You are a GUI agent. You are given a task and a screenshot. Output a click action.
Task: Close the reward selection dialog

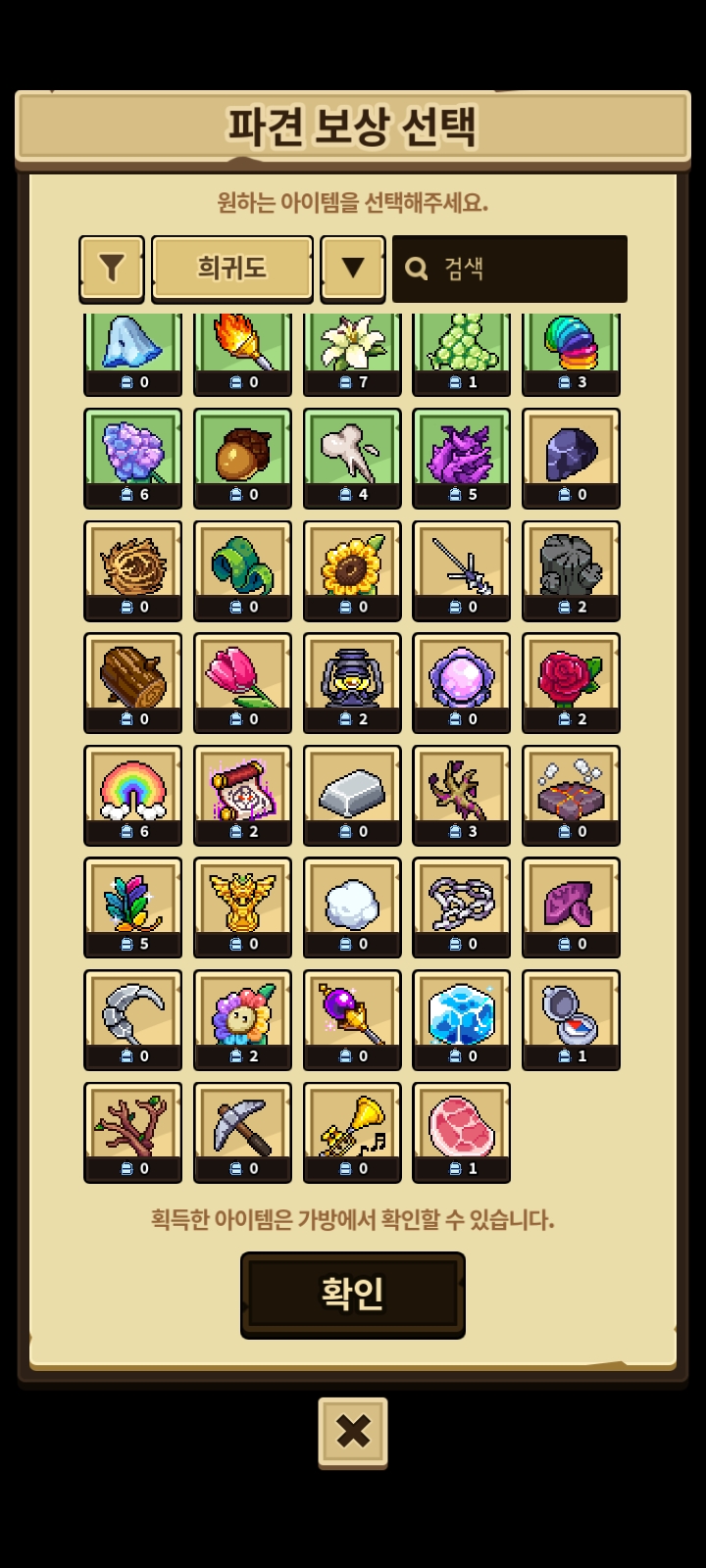tap(352, 1432)
